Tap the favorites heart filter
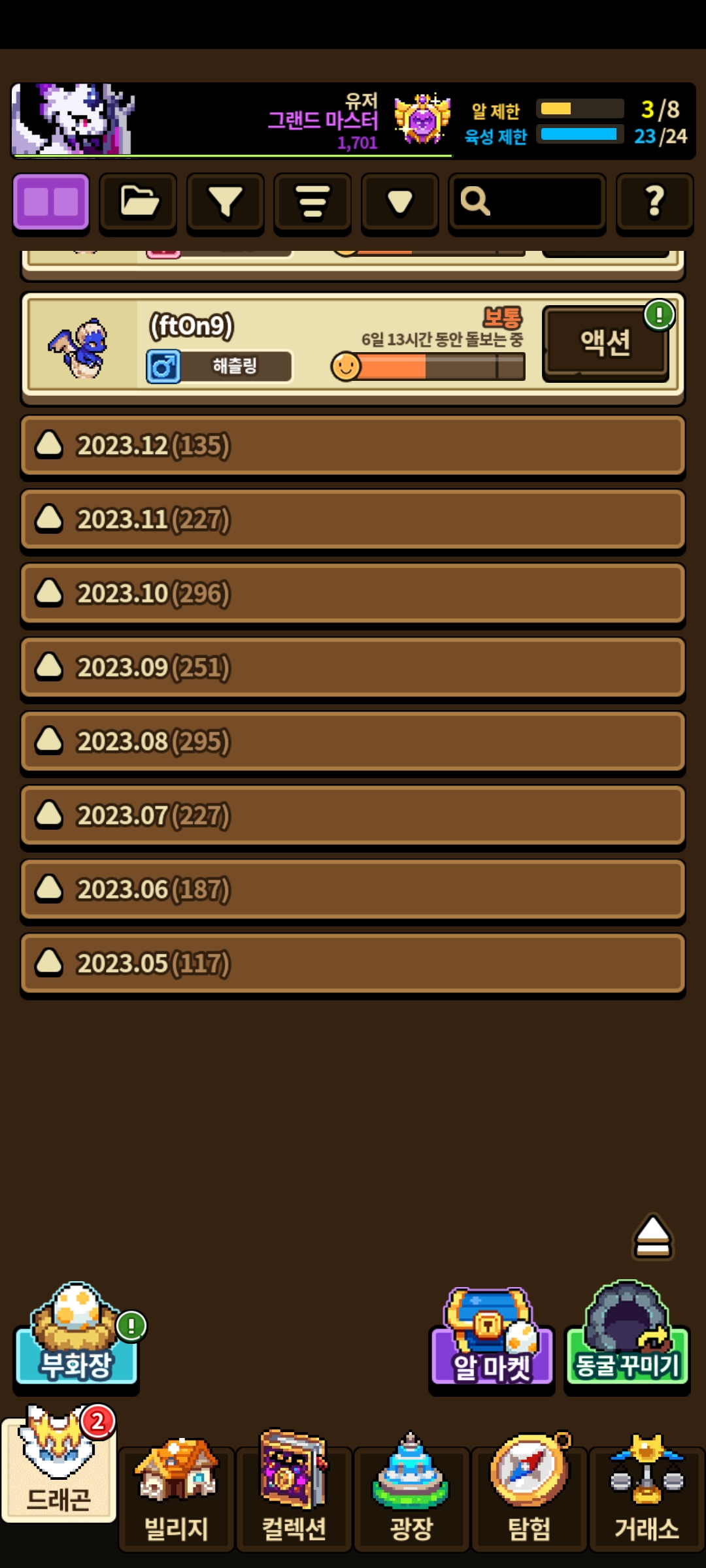The image size is (706, 1568). pyautogui.click(x=399, y=202)
